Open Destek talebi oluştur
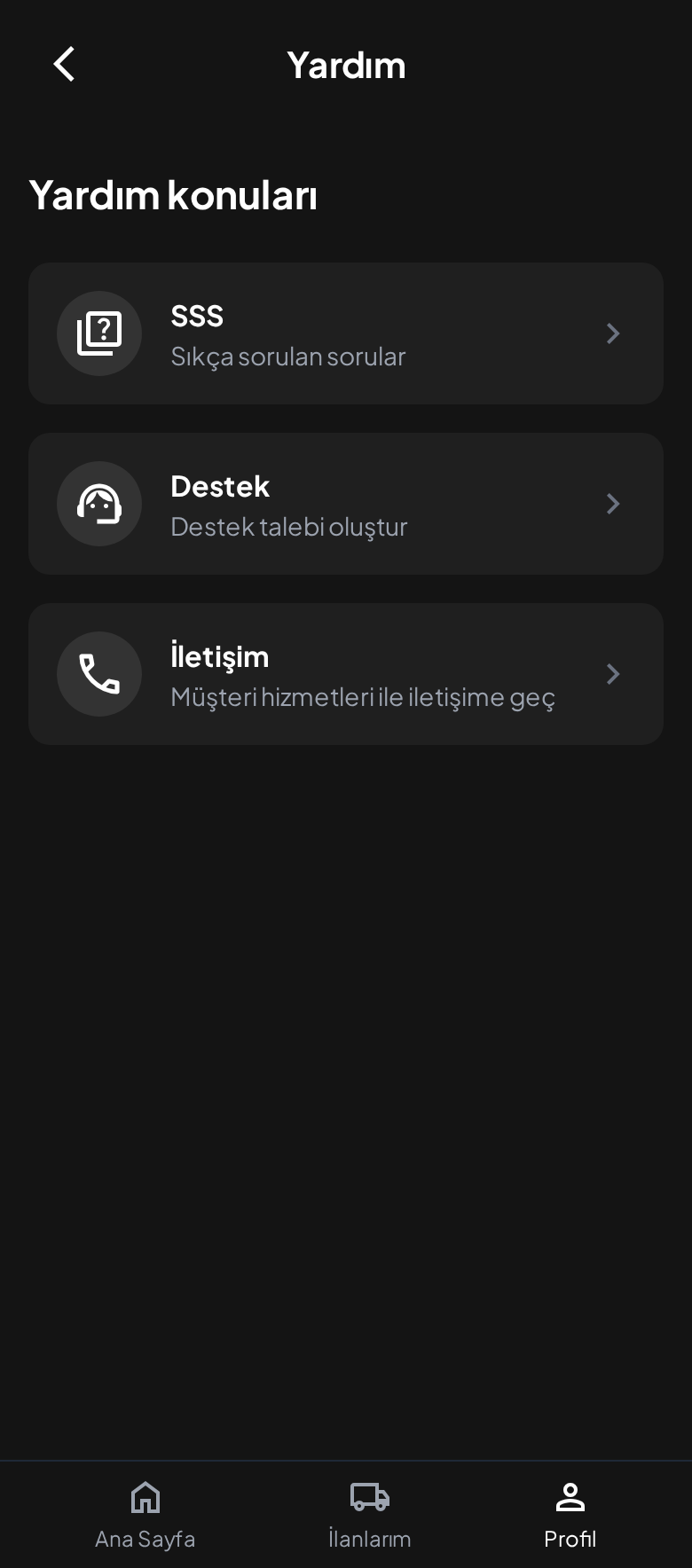The image size is (692, 1568). pyautogui.click(x=288, y=526)
